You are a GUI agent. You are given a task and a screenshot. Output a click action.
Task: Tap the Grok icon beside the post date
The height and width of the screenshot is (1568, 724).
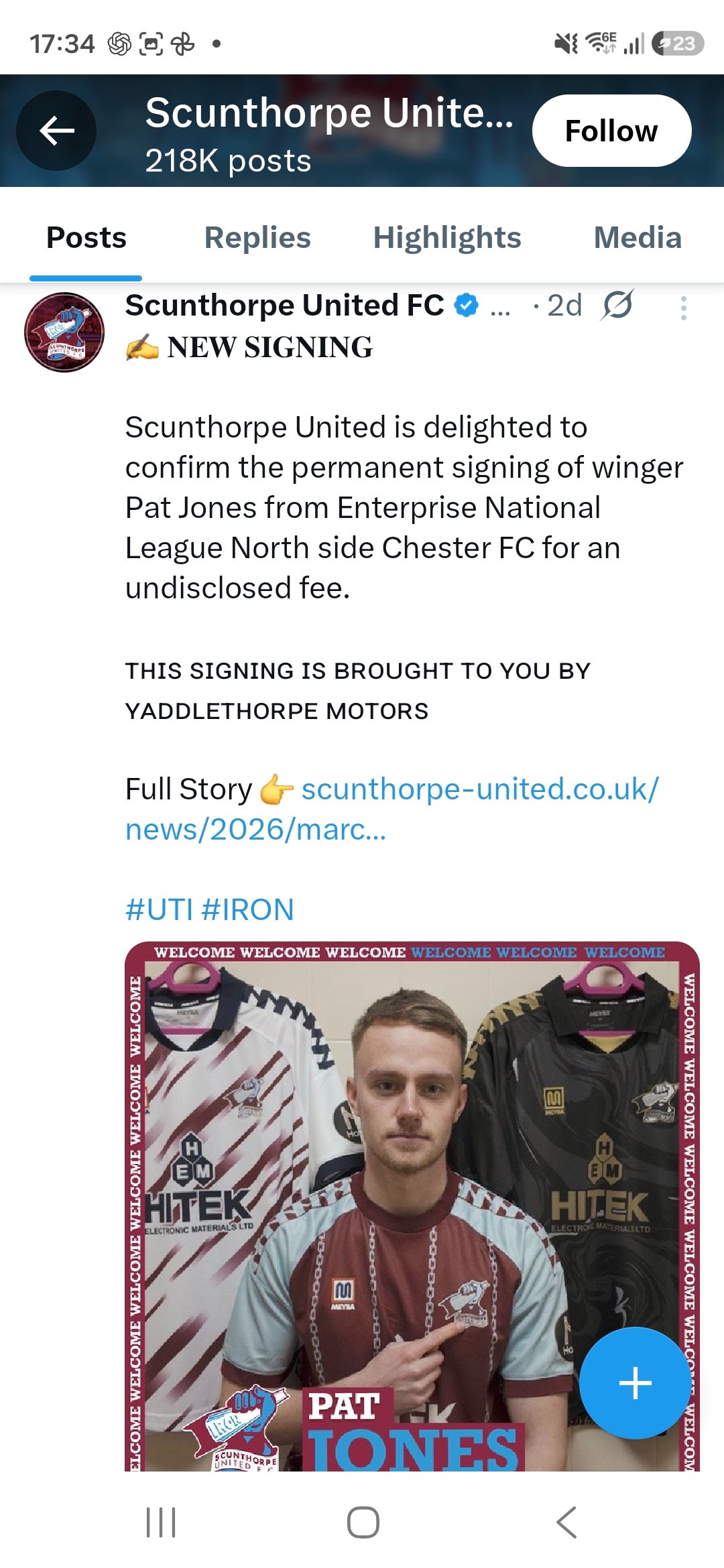coord(617,306)
